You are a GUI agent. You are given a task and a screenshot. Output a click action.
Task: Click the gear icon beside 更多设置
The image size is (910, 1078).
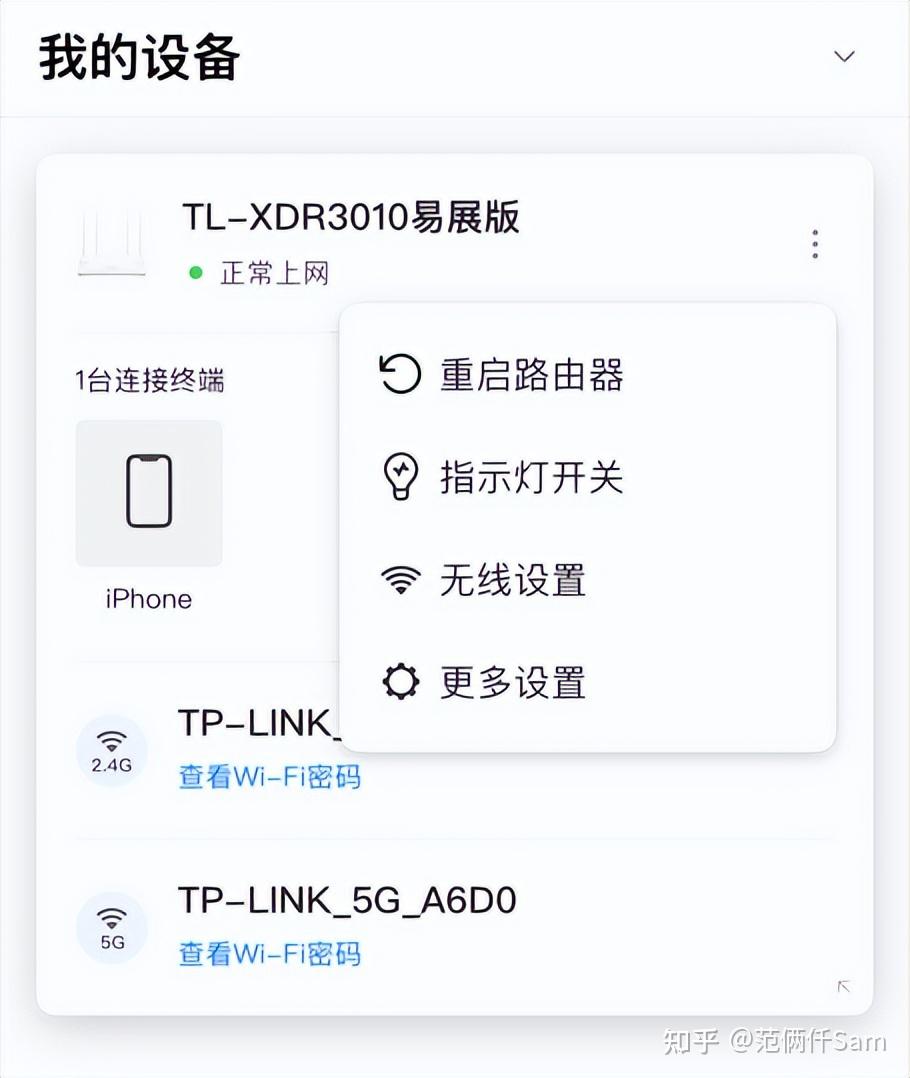[x=399, y=682]
